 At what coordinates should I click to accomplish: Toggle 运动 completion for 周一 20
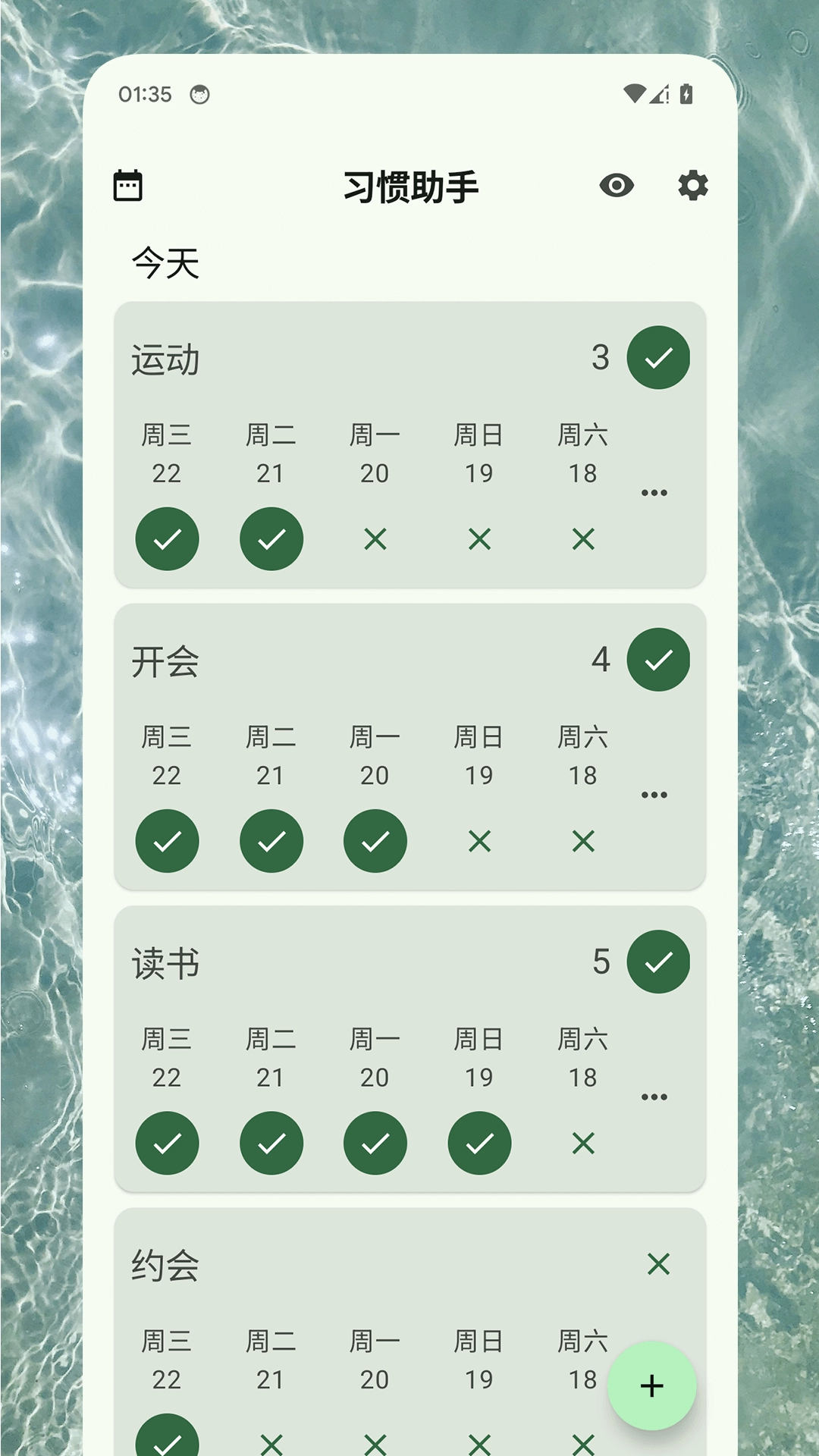point(375,539)
